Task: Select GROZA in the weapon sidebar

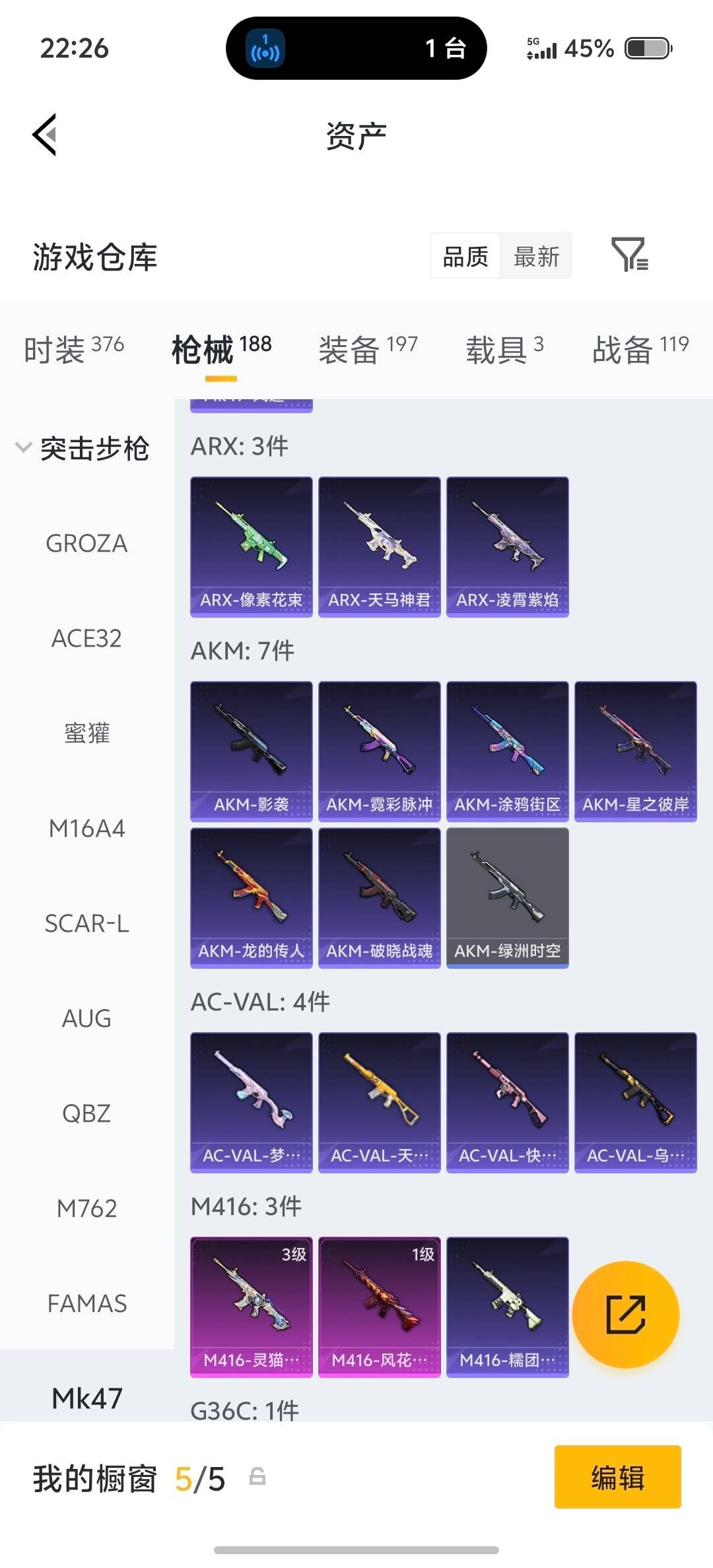Action: click(x=86, y=544)
